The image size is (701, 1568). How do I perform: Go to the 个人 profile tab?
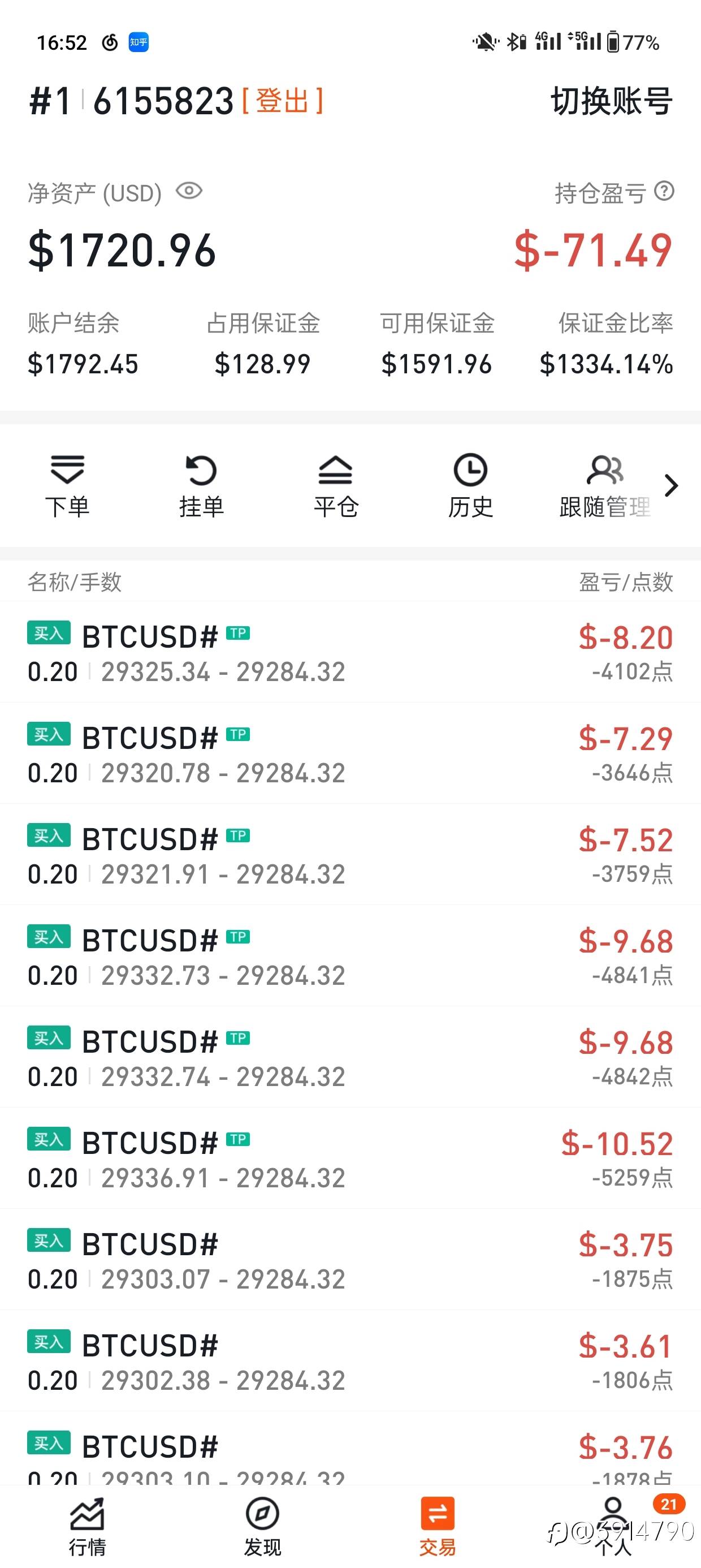tap(613, 1527)
